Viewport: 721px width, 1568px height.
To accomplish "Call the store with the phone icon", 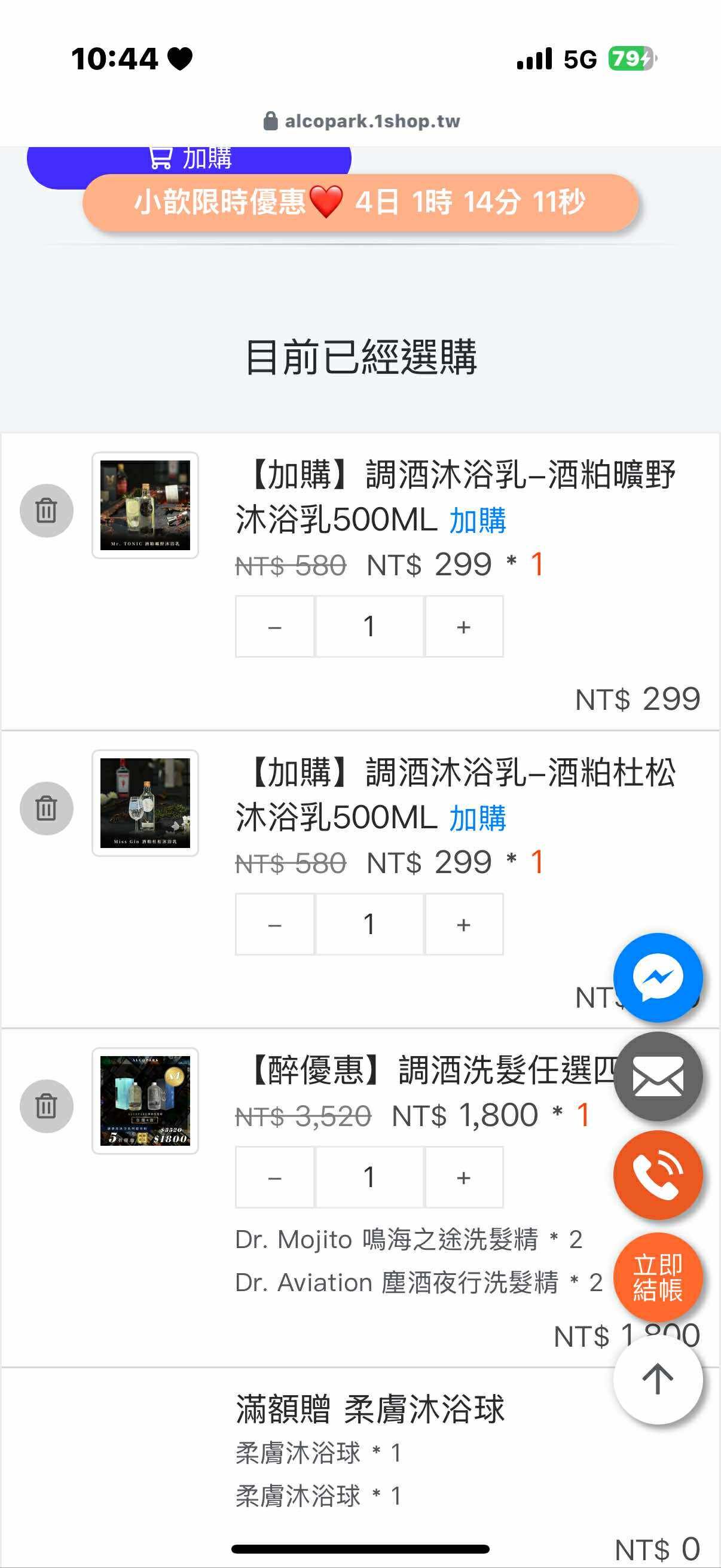I will pyautogui.click(x=658, y=1175).
